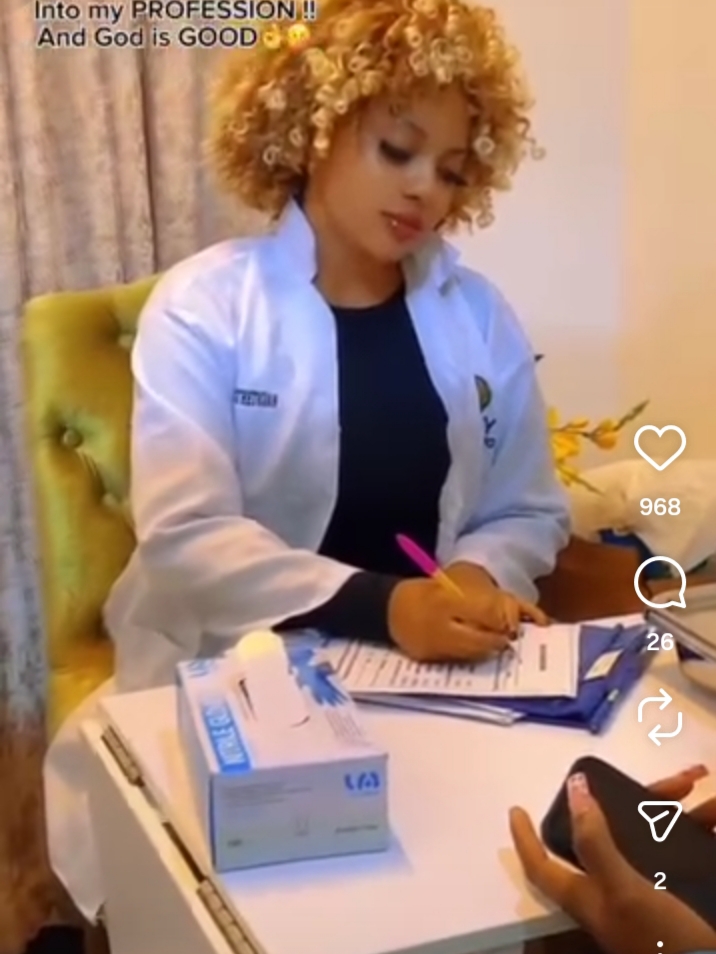Open the comments on this reel
The image size is (716, 954).
[x=660, y=583]
